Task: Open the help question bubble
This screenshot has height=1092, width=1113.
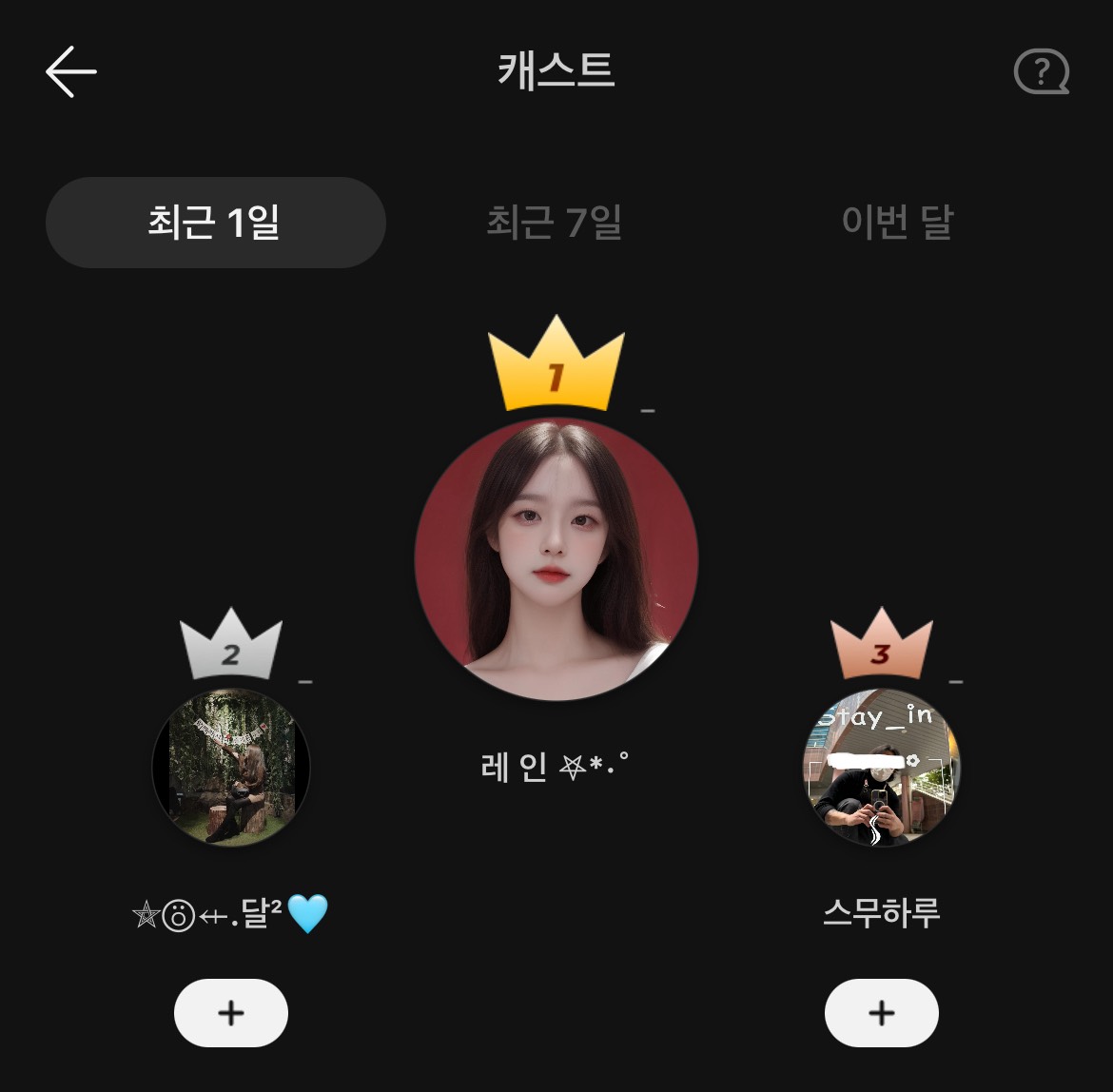Action: 1042,72
